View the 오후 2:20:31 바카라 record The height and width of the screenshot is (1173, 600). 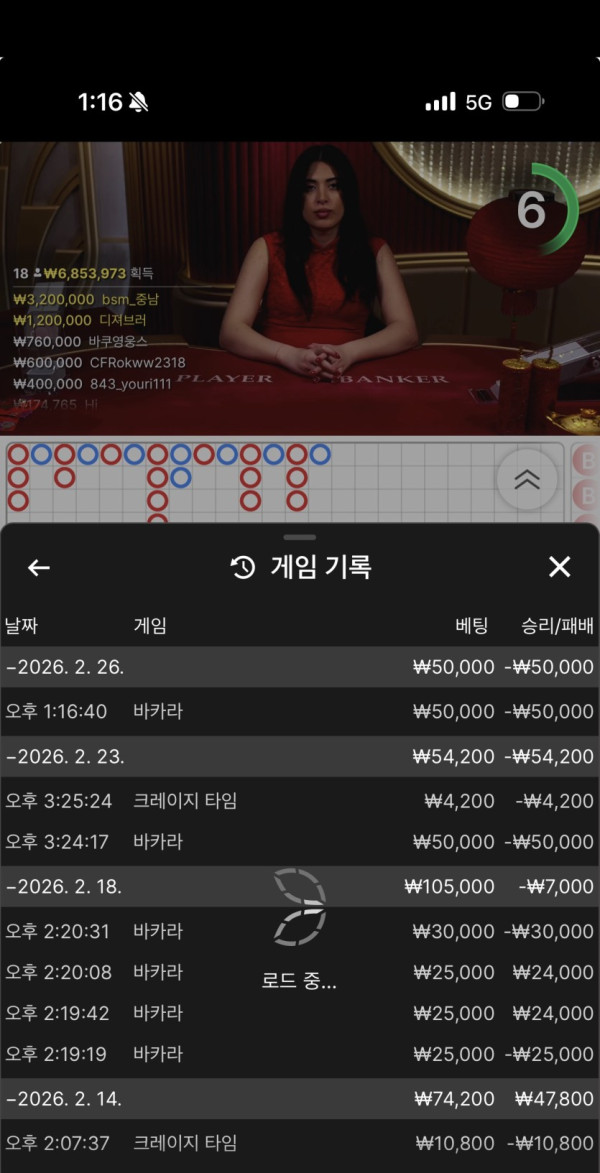[299, 932]
